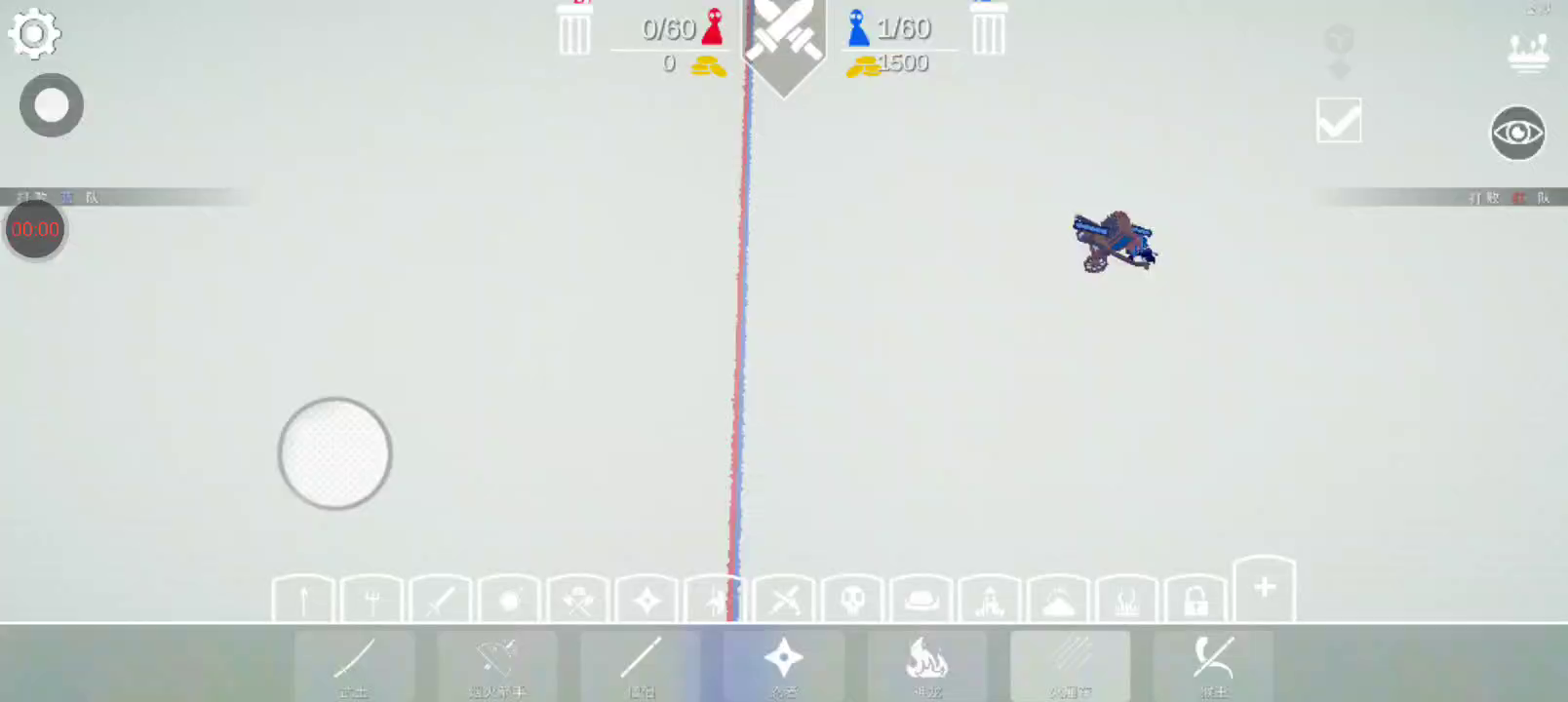The width and height of the screenshot is (1568, 702).
Task: Toggle the eye visibility button
Action: 1517,133
